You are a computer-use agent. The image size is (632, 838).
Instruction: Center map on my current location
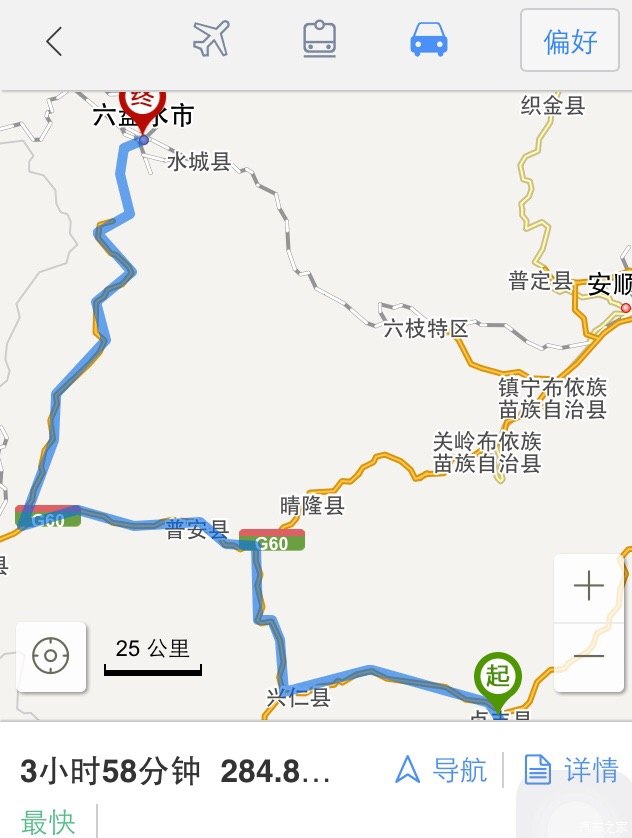(x=50, y=657)
